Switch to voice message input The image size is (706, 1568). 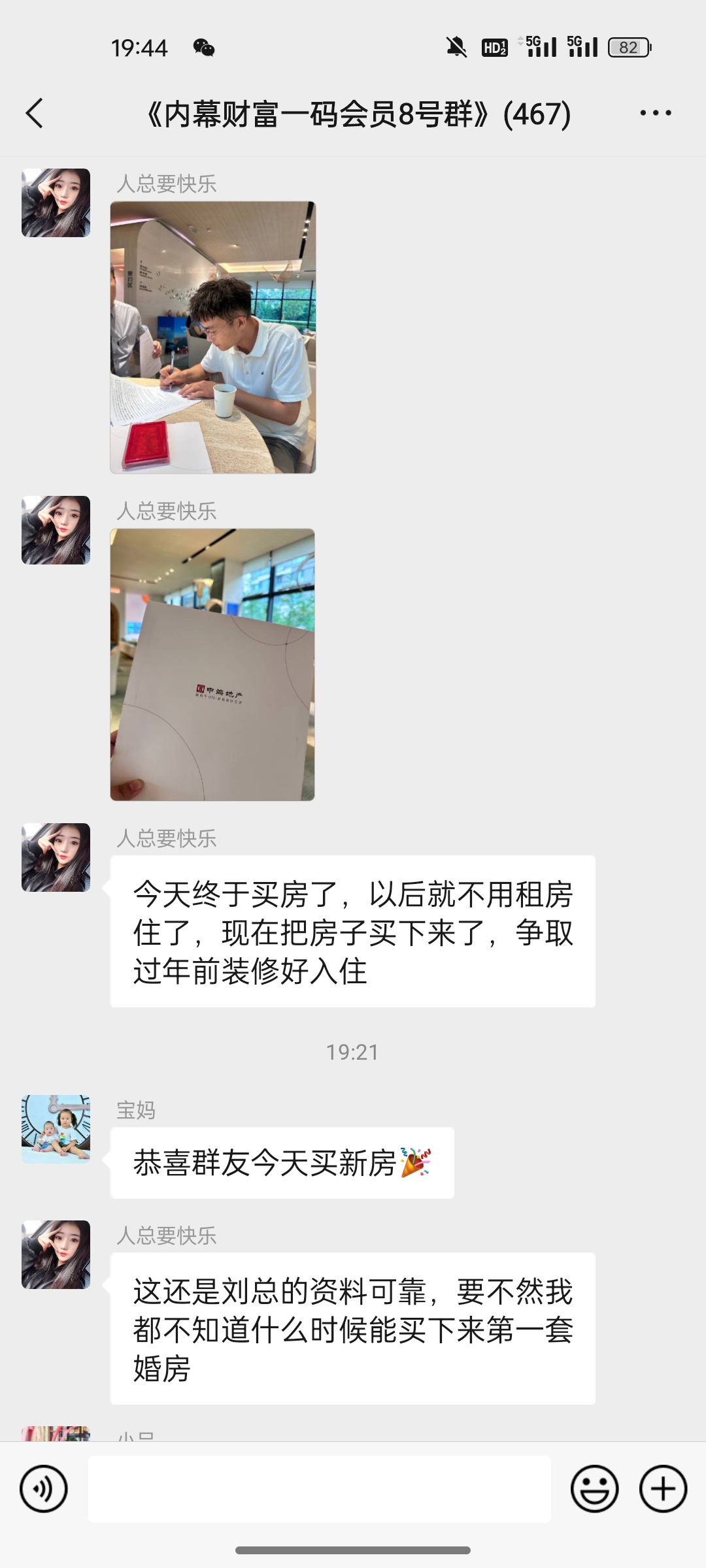tap(44, 1489)
